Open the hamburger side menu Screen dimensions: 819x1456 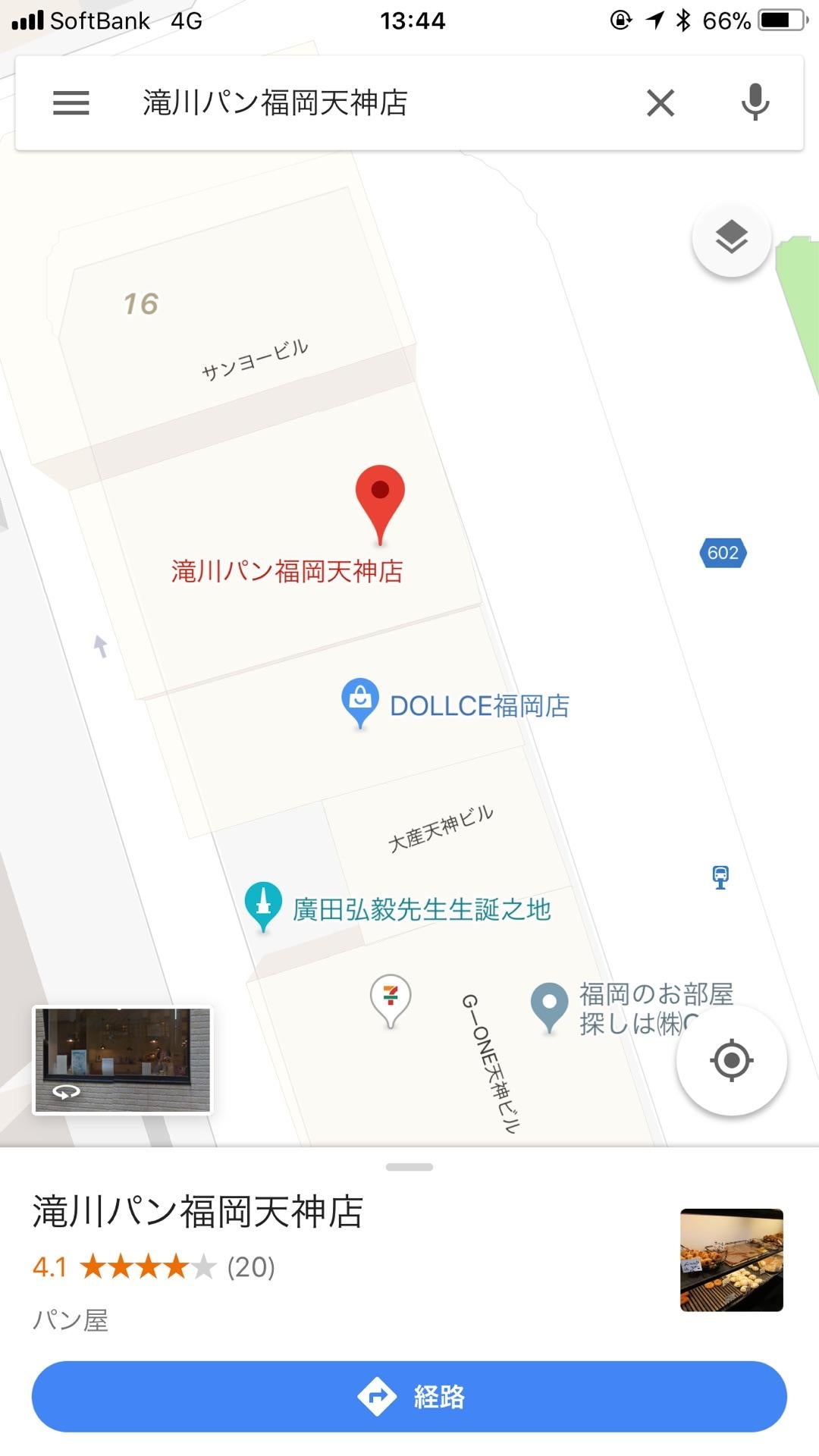[71, 103]
